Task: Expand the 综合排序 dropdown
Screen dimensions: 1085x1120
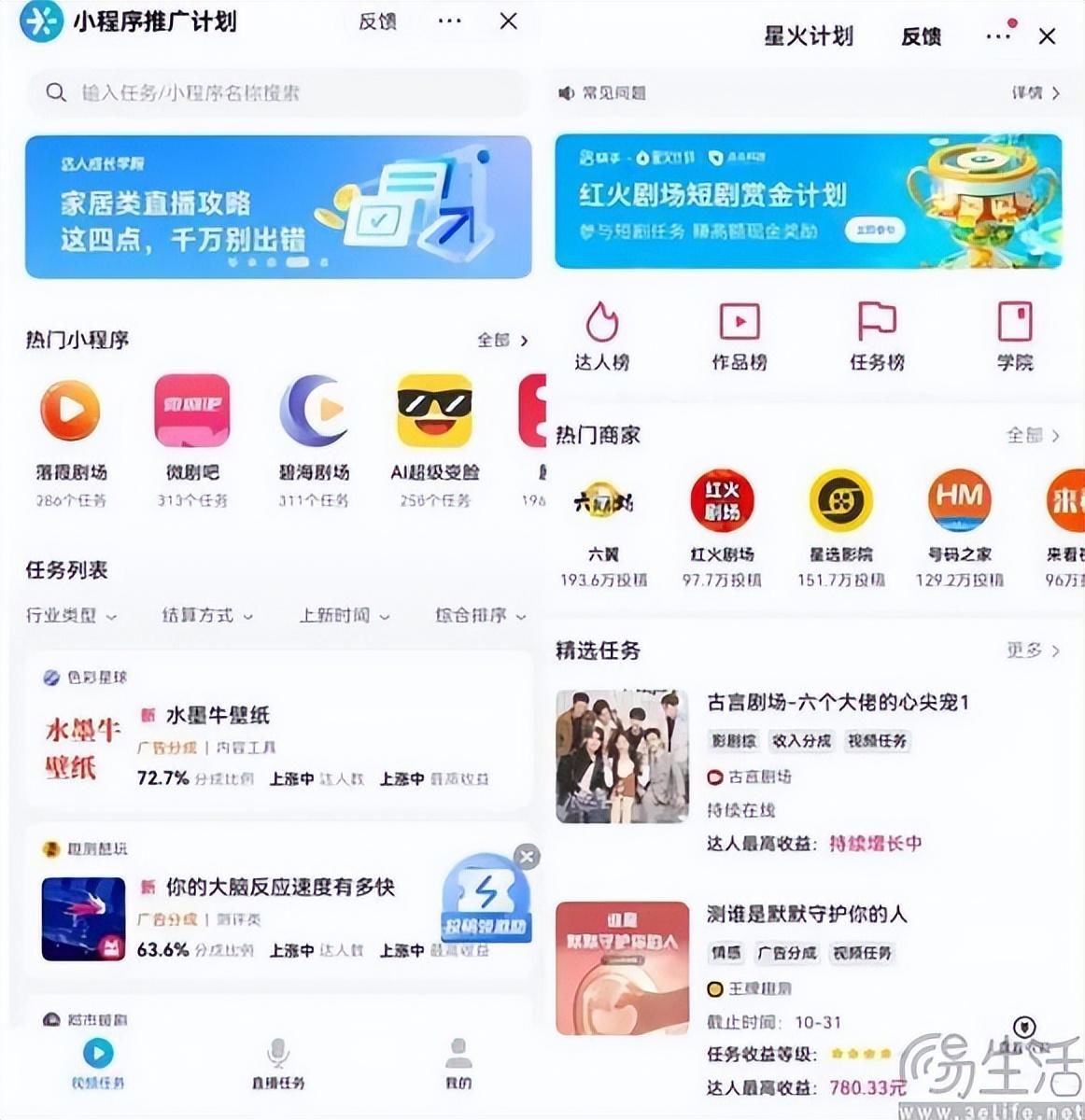Action: click(480, 616)
